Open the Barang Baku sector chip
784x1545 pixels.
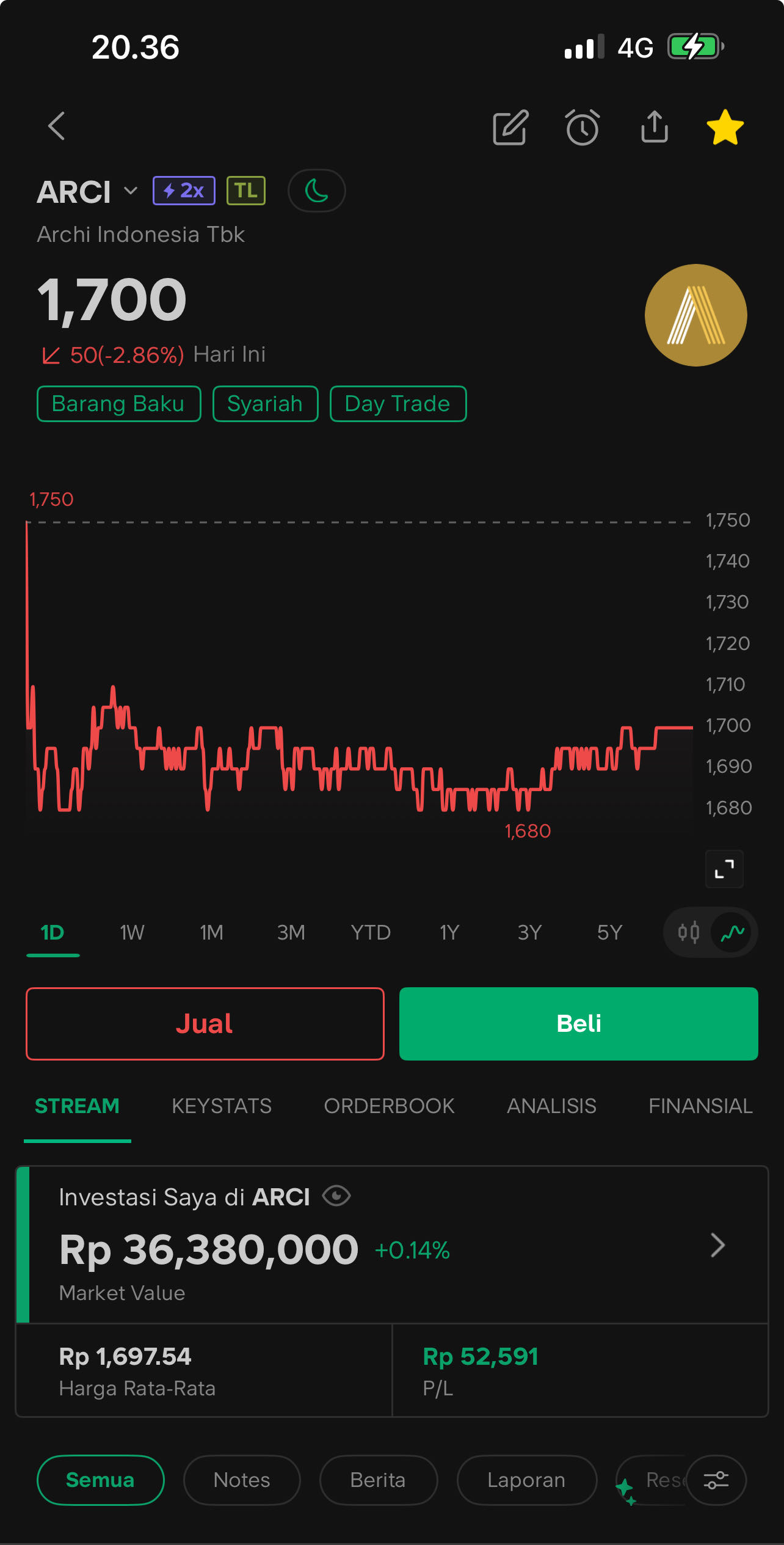click(x=118, y=404)
